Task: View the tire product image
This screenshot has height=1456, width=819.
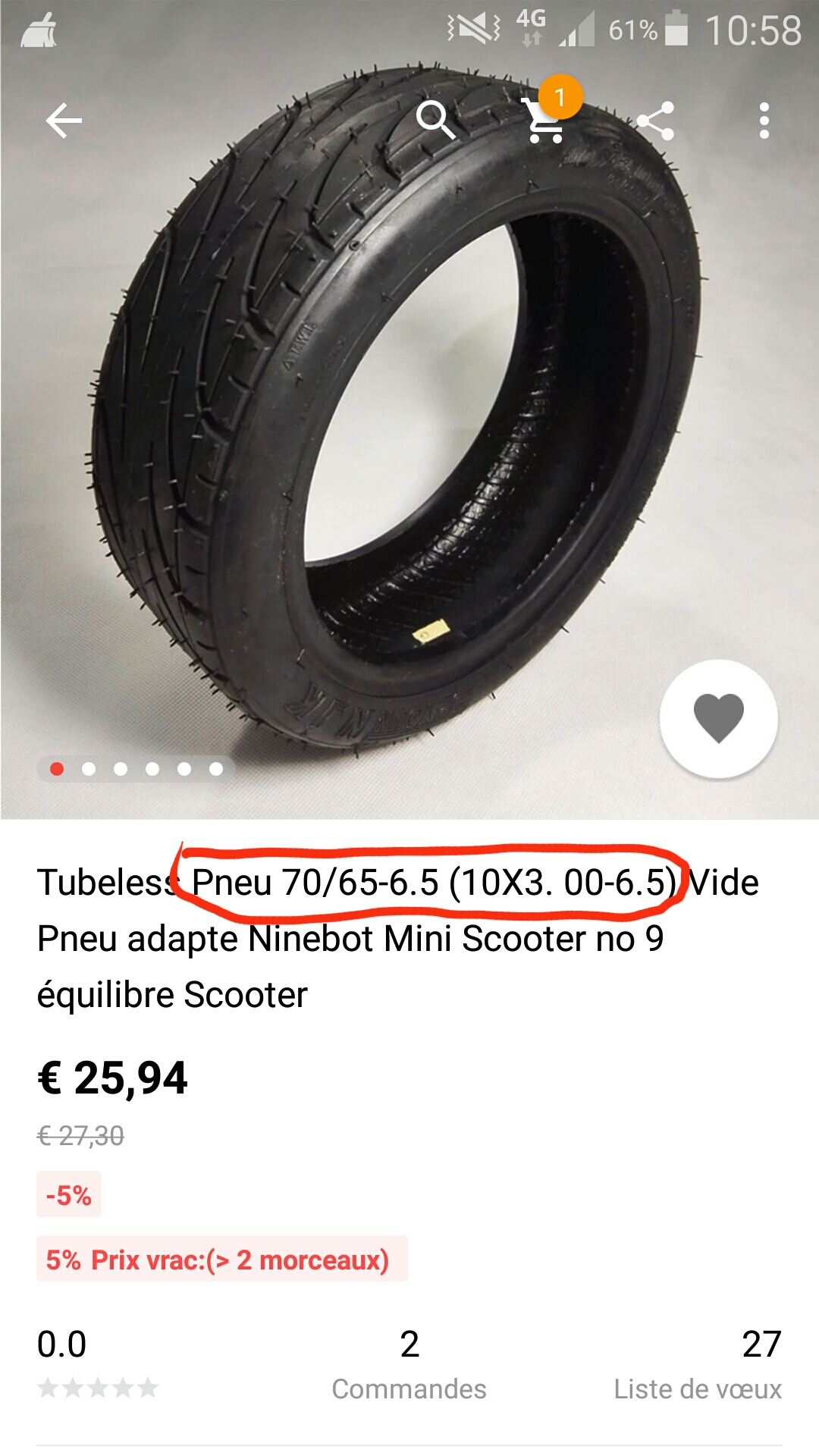Action: [x=409, y=409]
